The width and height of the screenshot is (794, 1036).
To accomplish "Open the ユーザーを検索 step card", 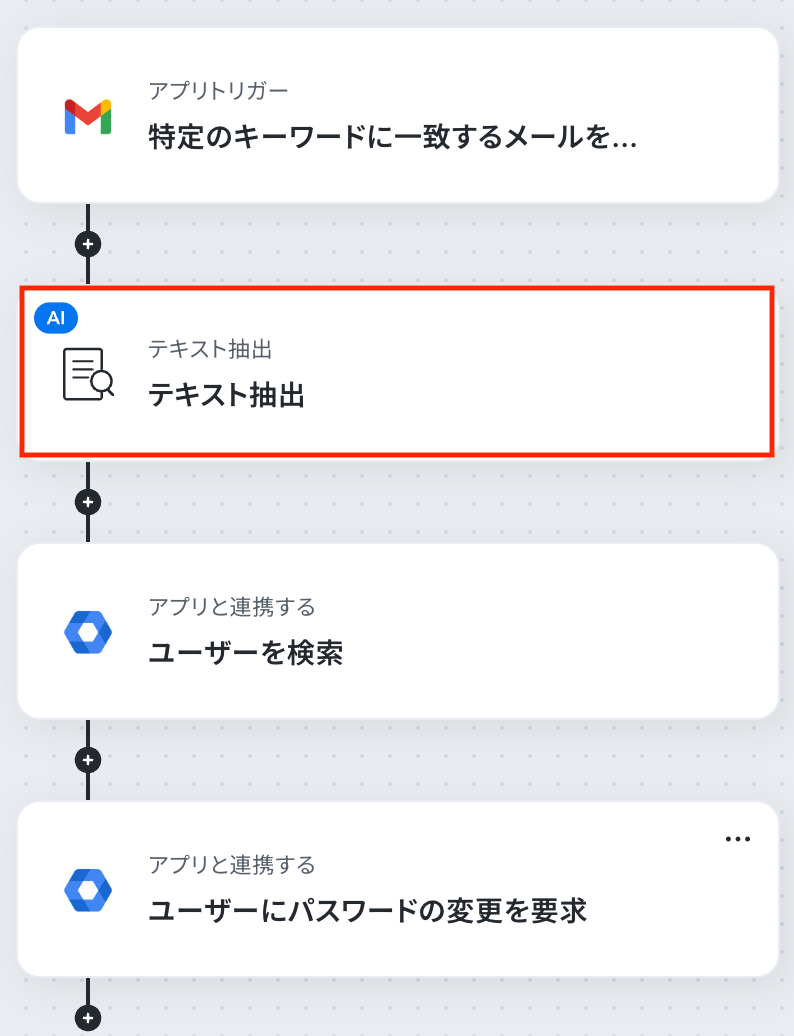I will point(397,631).
